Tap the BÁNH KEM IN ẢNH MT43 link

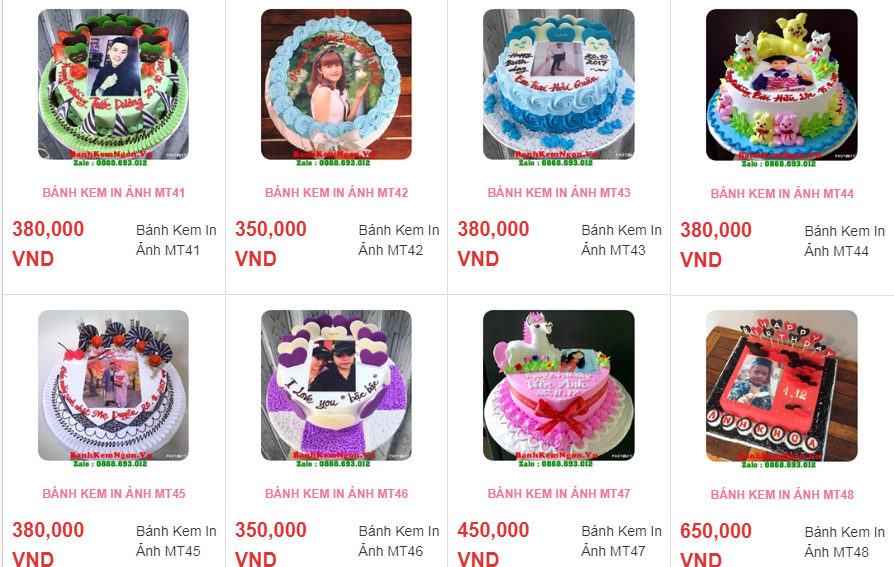click(x=559, y=192)
